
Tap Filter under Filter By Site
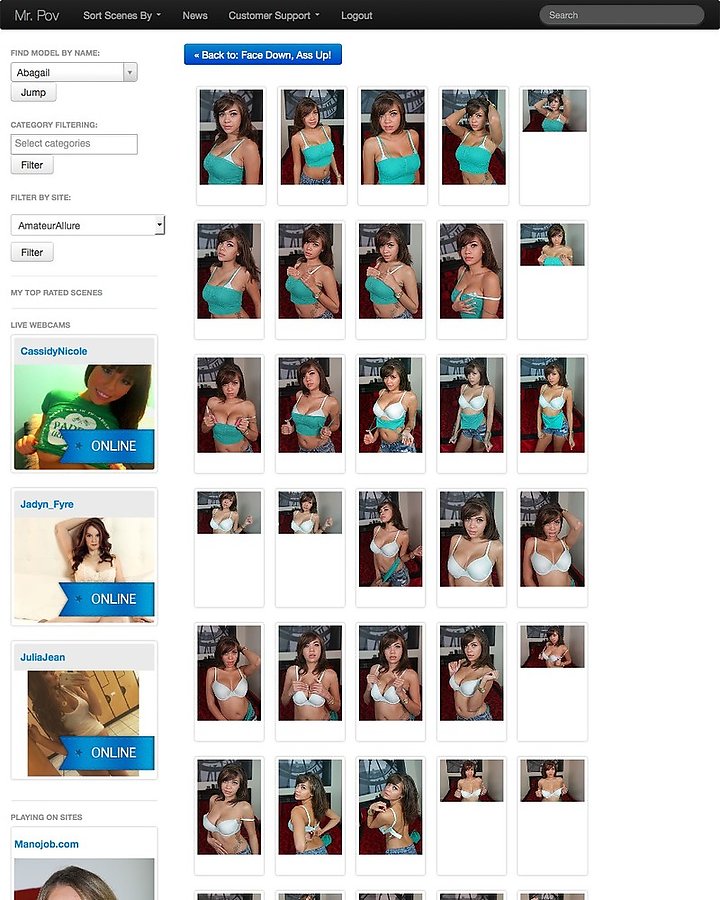[x=32, y=252]
